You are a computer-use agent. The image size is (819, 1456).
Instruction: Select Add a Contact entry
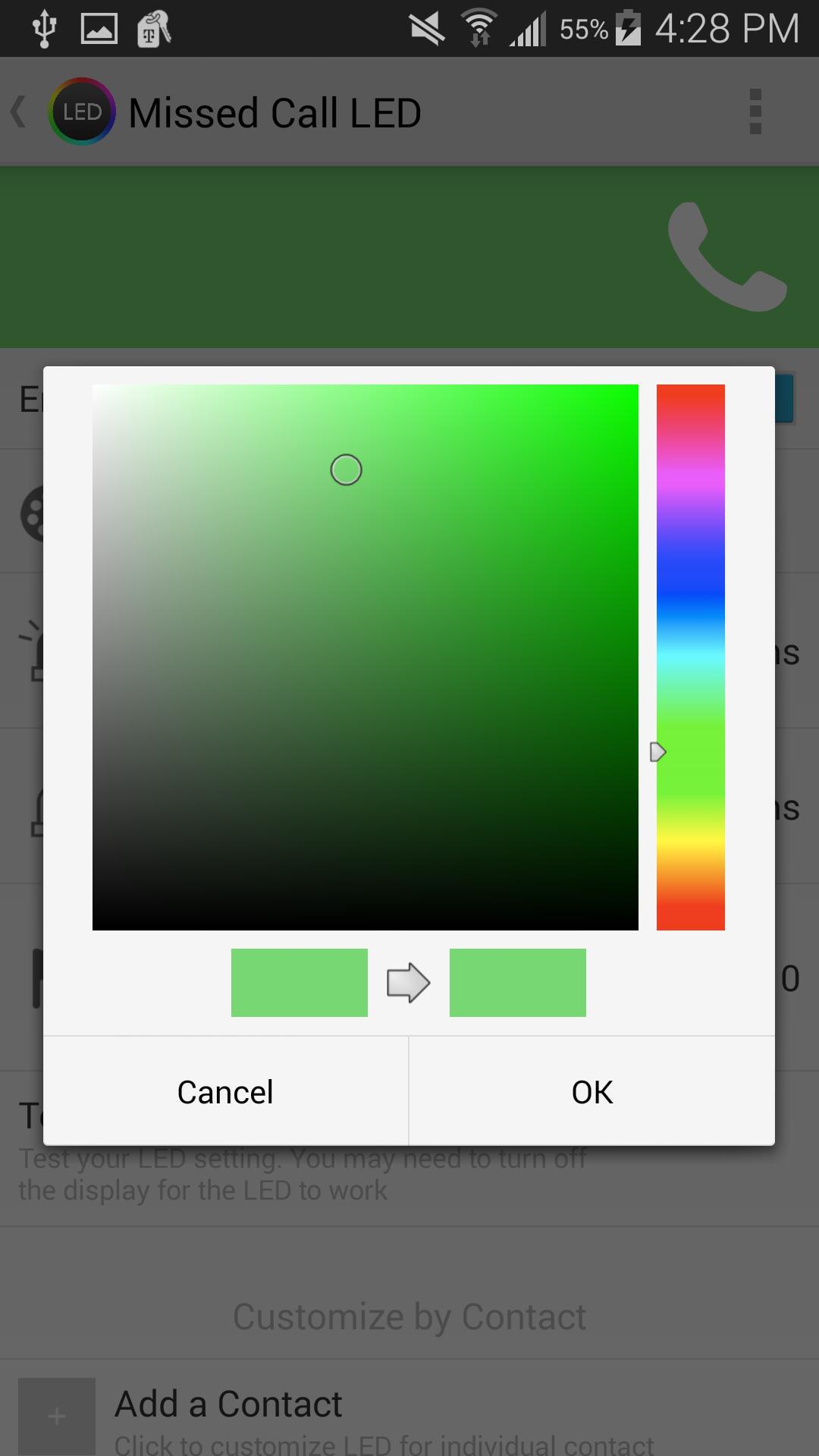coord(227,1403)
